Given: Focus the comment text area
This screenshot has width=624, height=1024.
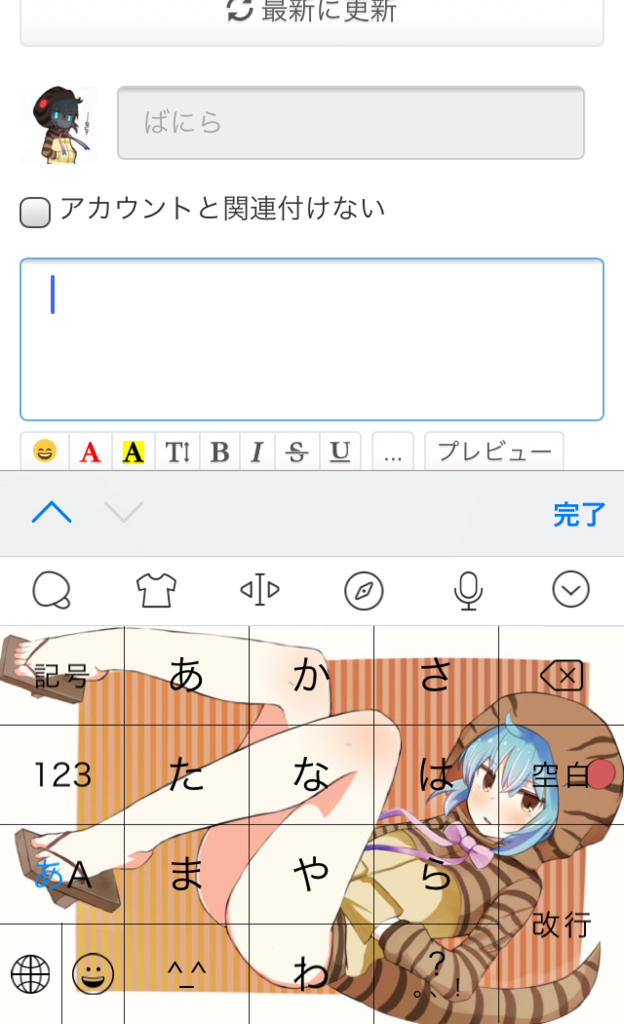Looking at the screenshot, I should [312, 339].
